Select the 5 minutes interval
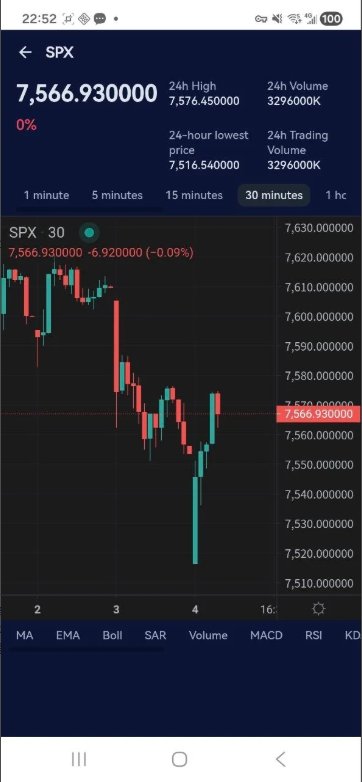 coord(117,195)
